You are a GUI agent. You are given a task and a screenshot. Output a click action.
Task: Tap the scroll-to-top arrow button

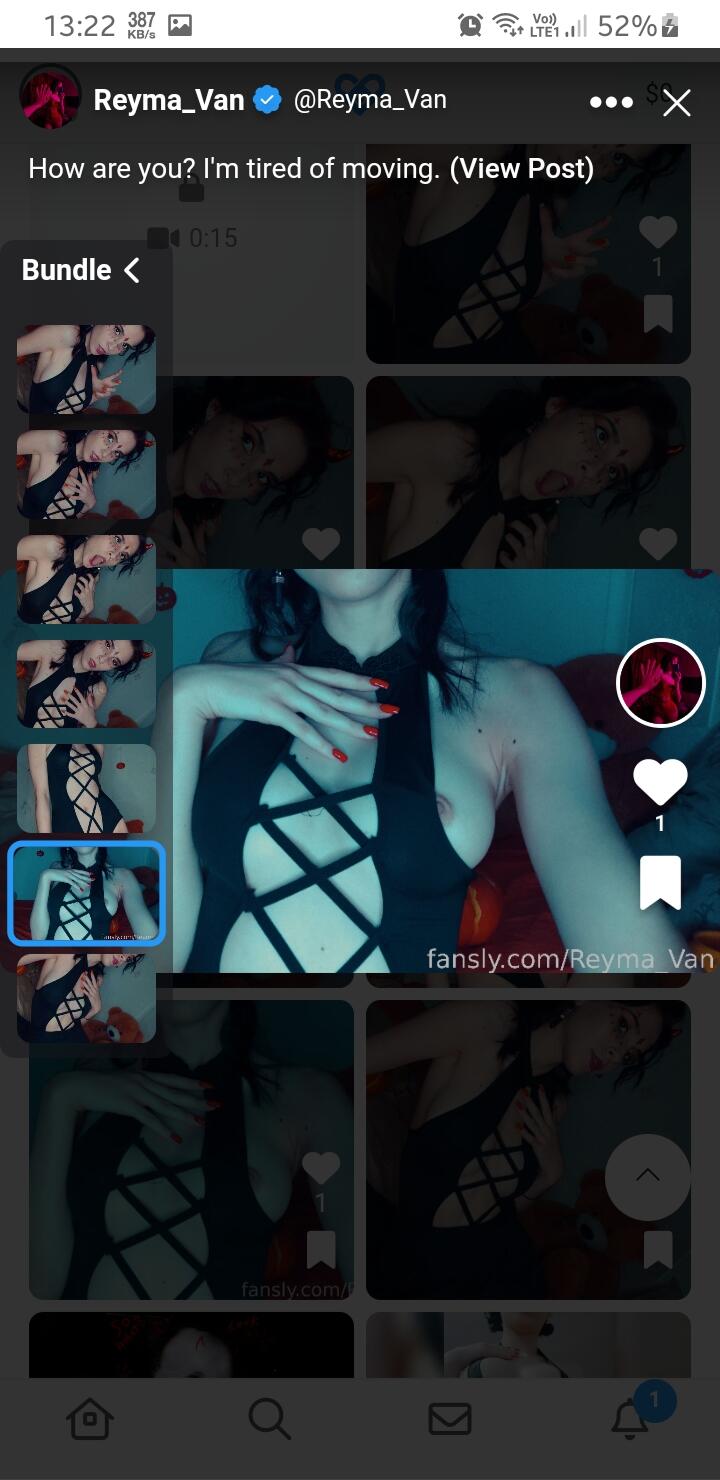click(x=648, y=1176)
